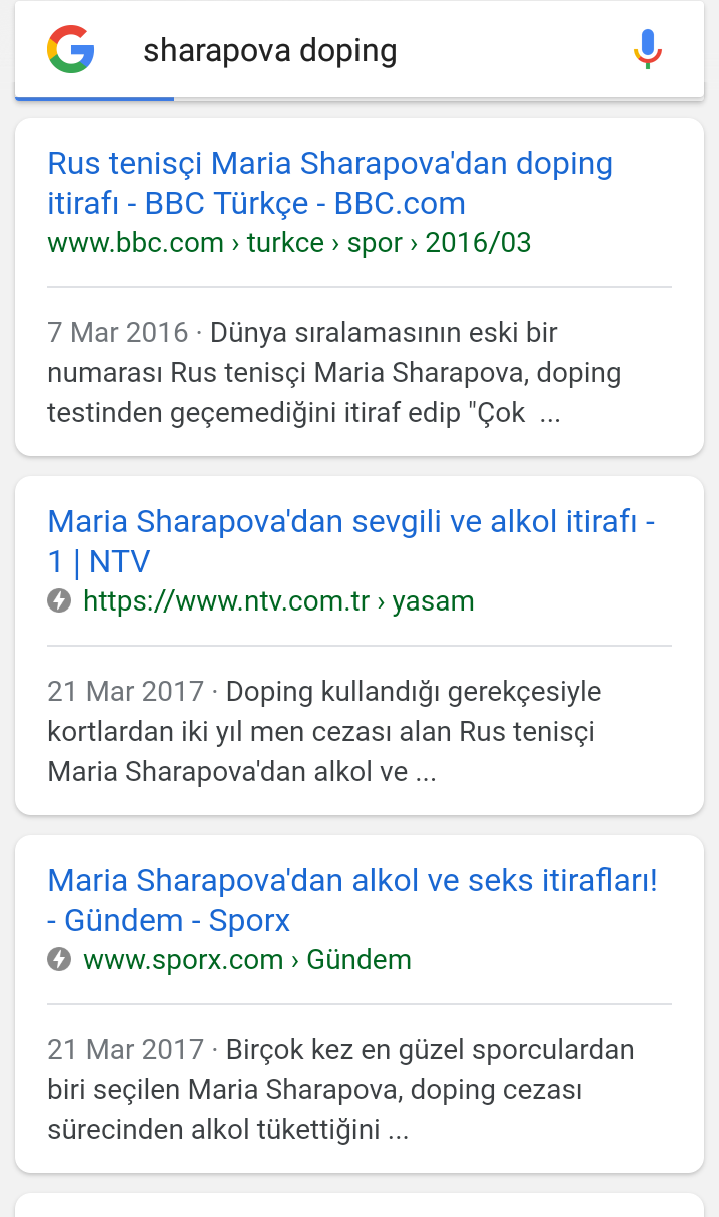
Task: Start voice search with the microphone
Action: (648, 49)
